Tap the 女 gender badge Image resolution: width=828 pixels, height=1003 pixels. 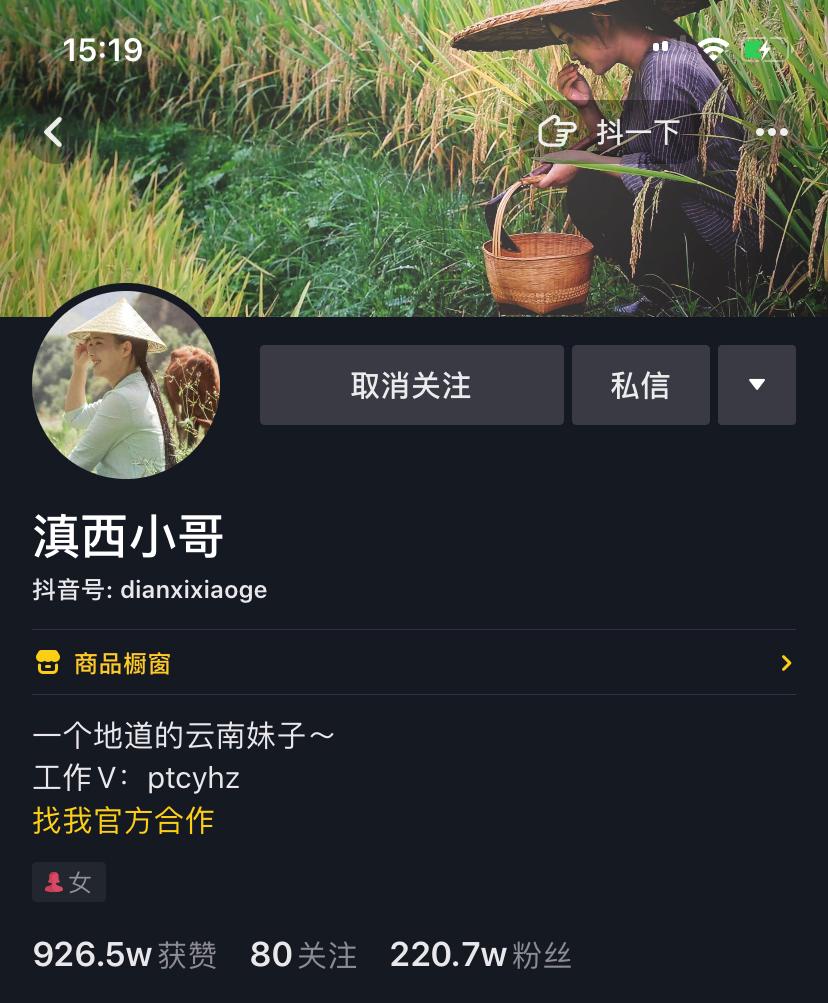tap(69, 882)
